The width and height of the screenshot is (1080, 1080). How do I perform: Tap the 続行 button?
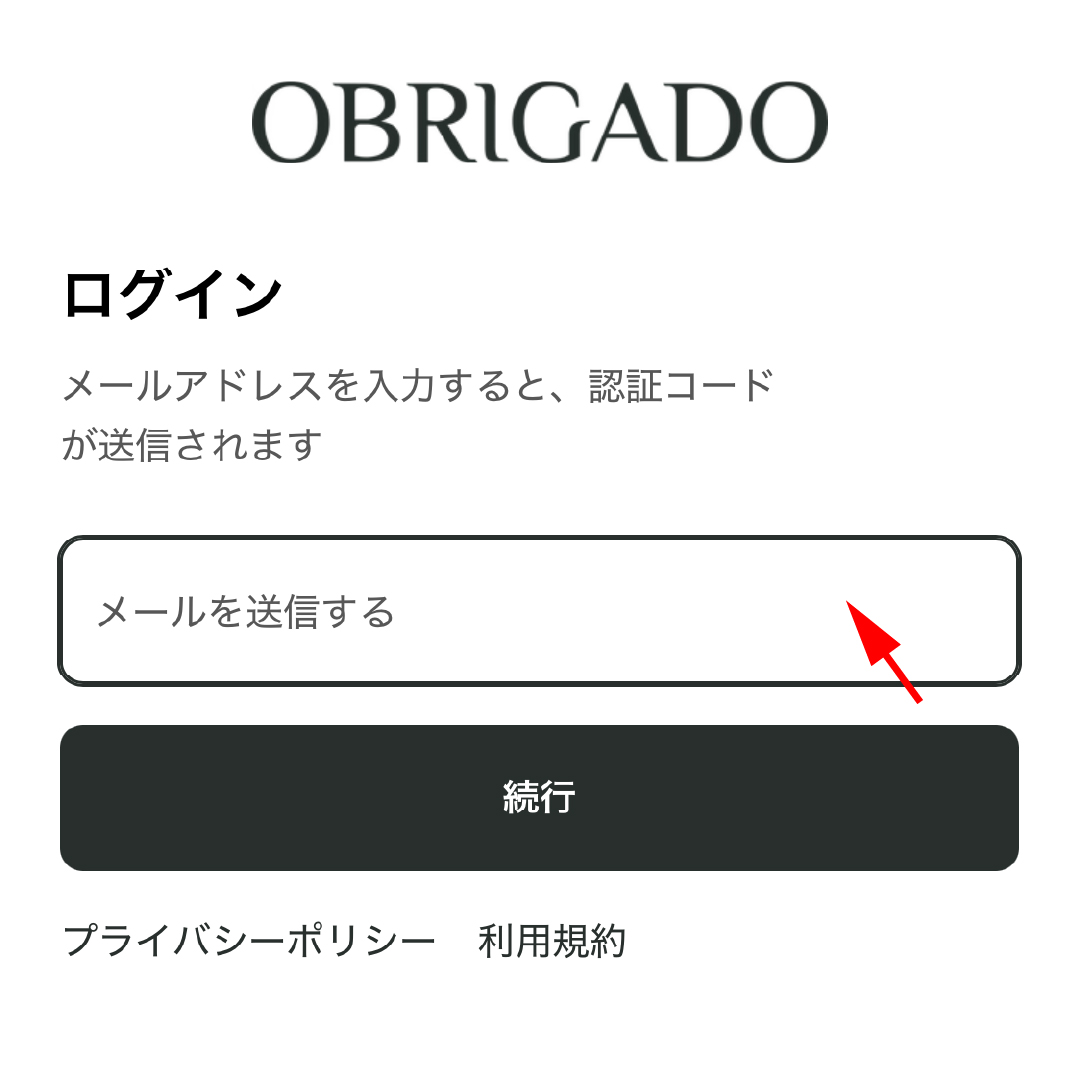[539, 798]
